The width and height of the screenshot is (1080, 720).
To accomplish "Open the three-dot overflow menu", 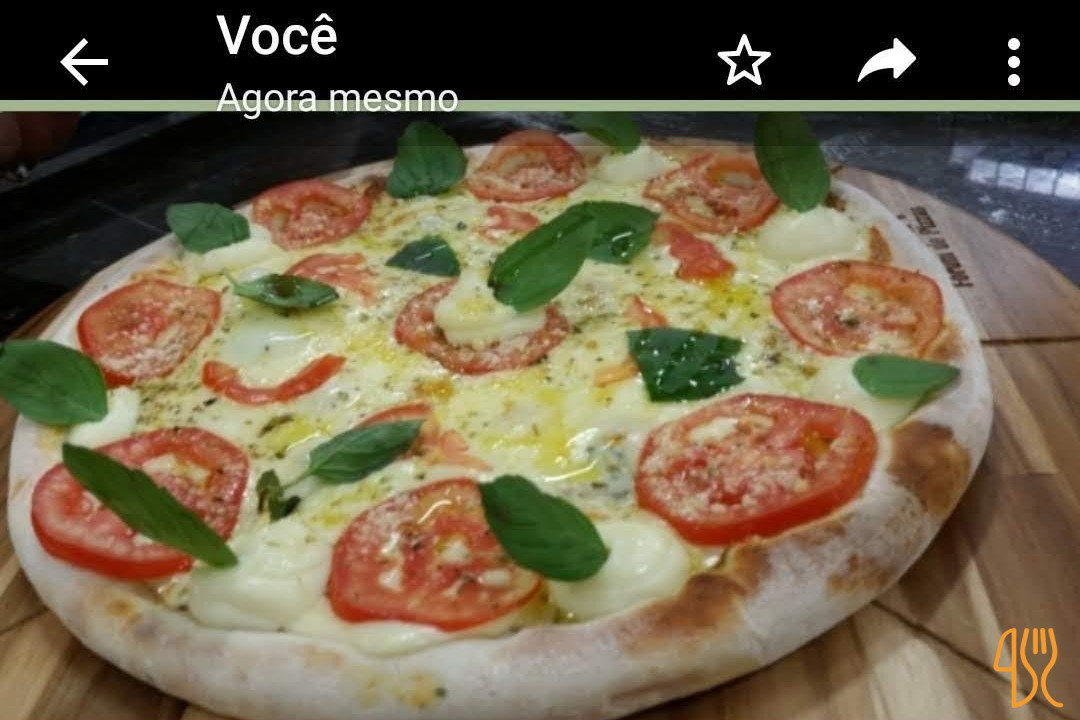I will coord(1013,62).
